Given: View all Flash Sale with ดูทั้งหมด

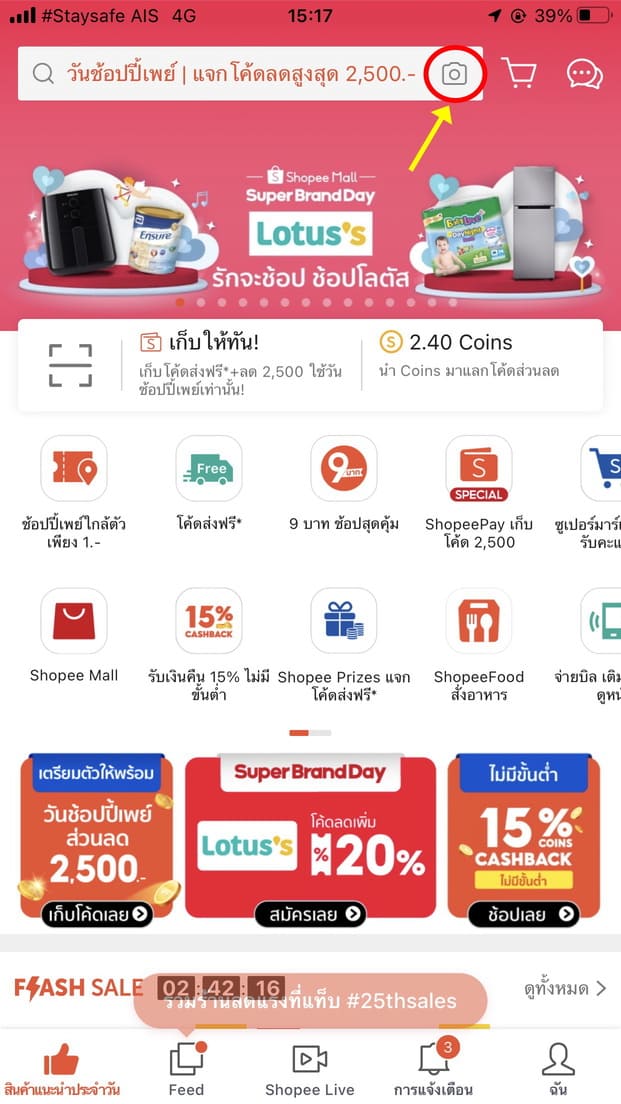Looking at the screenshot, I should coord(565,989).
